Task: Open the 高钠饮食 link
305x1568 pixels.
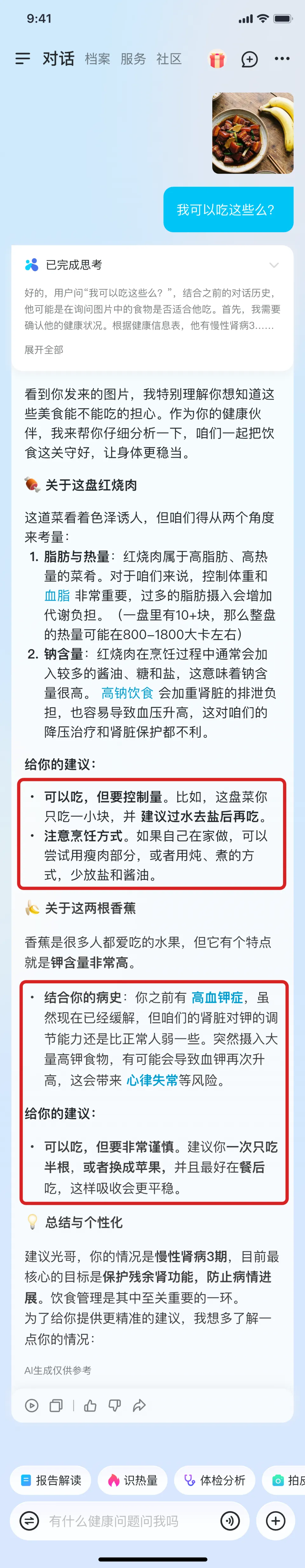Action: click(x=127, y=693)
